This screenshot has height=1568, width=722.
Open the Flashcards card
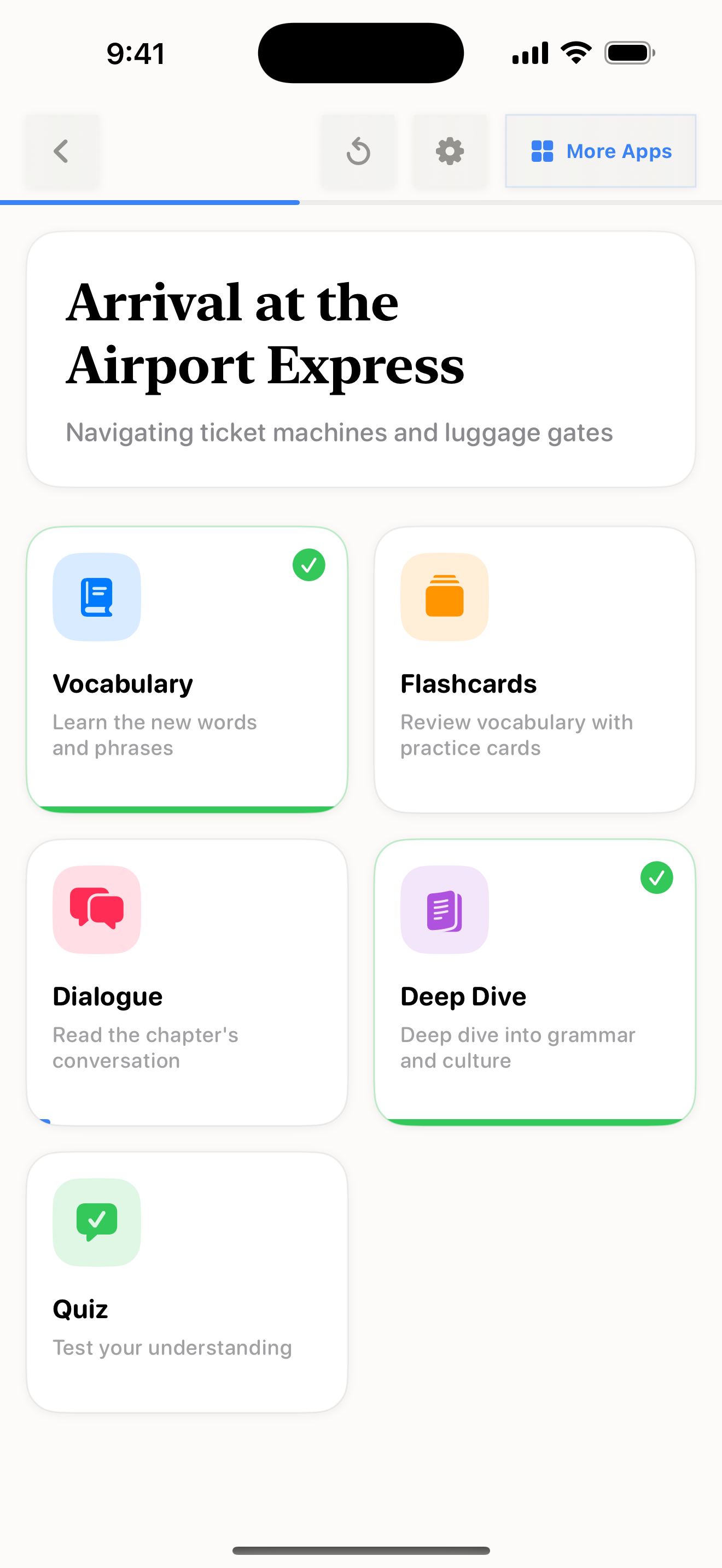click(534, 669)
